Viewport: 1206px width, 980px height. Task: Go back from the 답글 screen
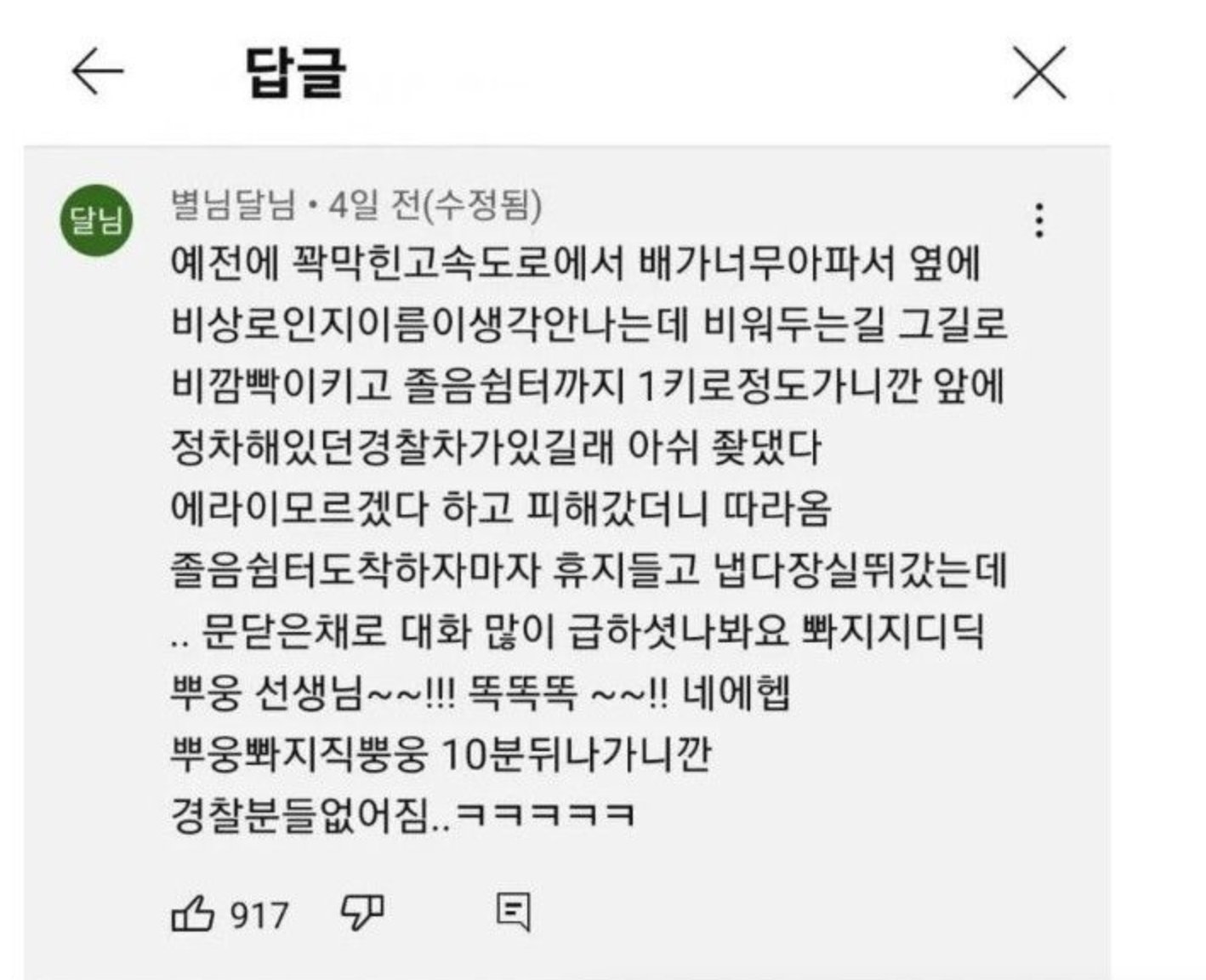click(97, 71)
